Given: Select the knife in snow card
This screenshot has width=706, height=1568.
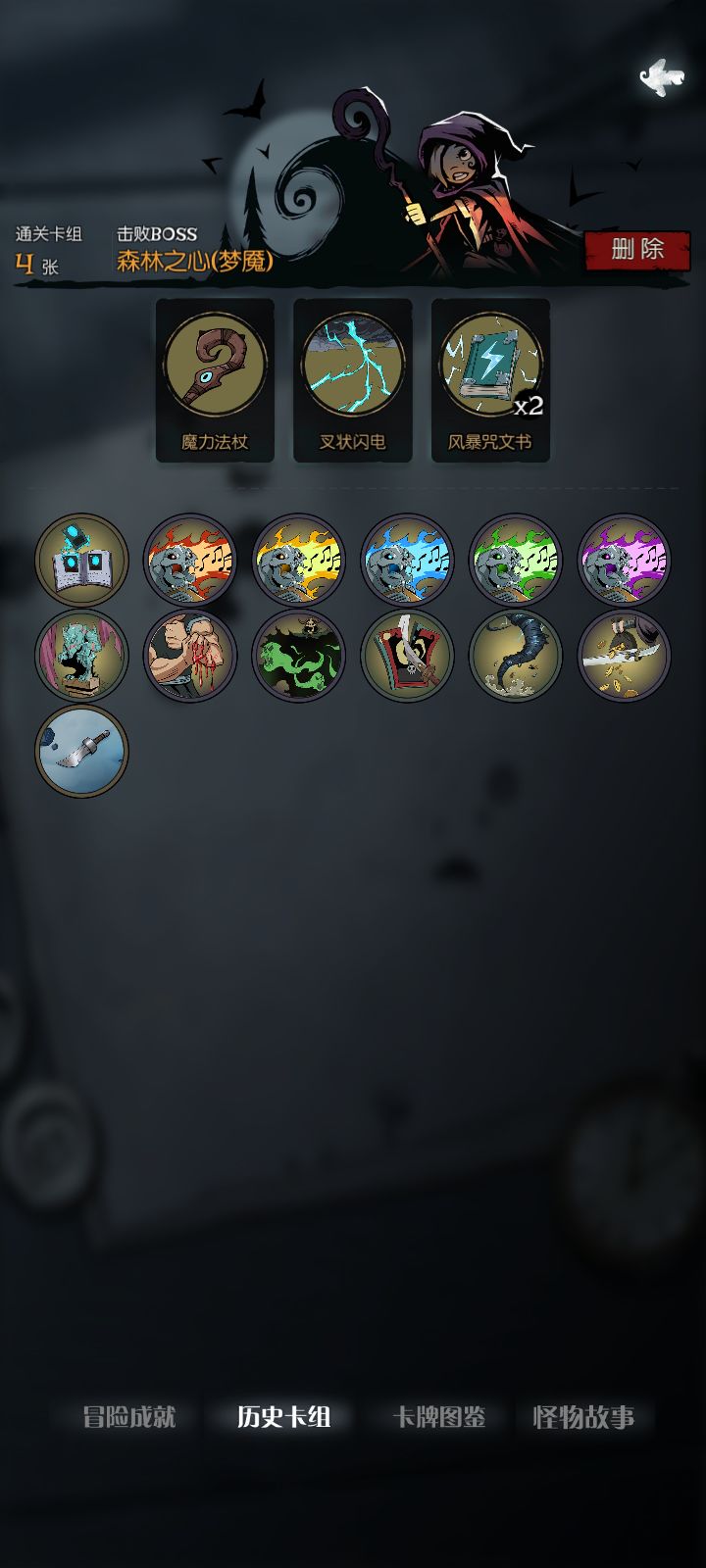Looking at the screenshot, I should coord(81,750).
